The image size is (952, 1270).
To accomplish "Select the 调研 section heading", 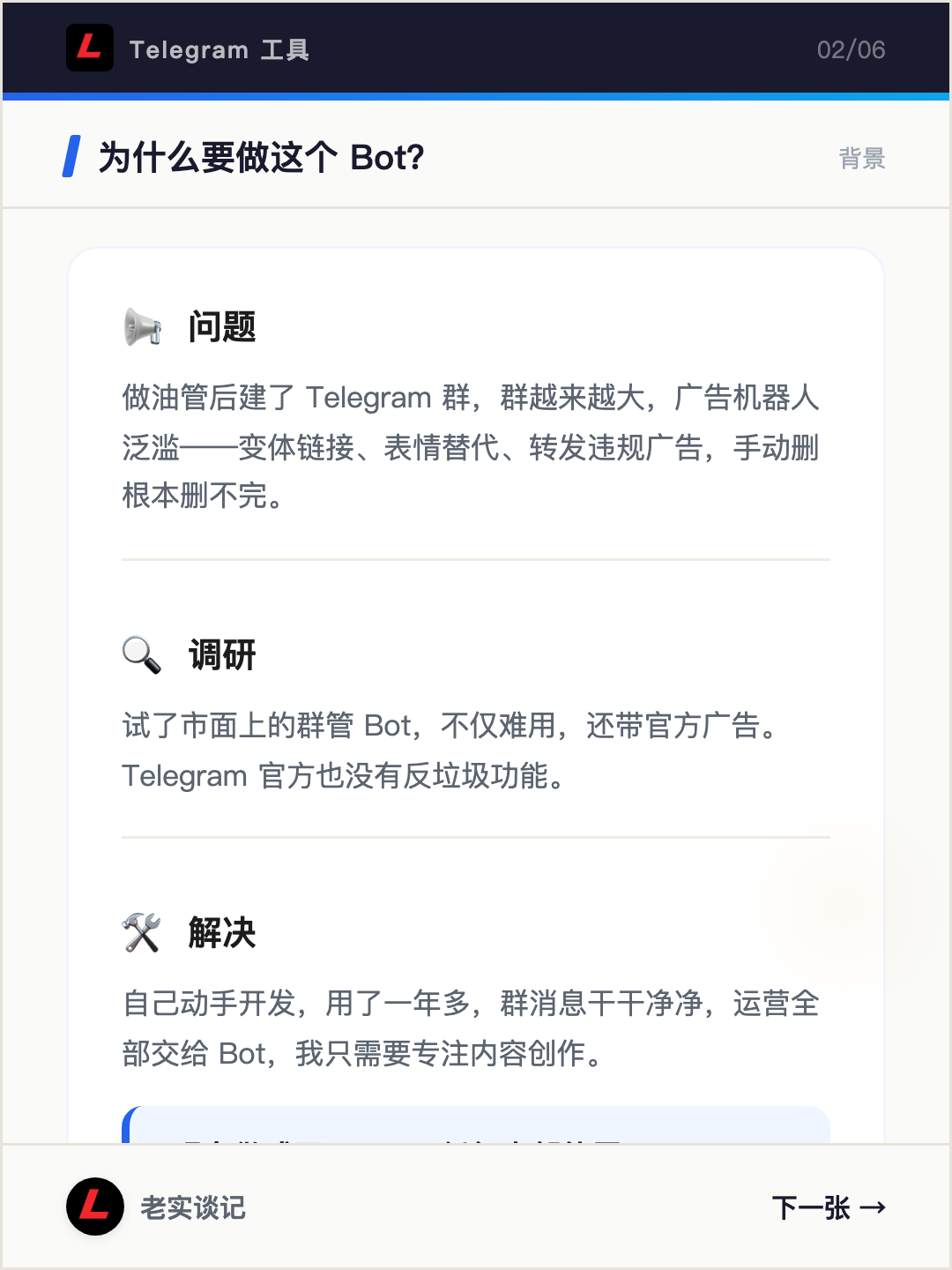I will [x=220, y=655].
